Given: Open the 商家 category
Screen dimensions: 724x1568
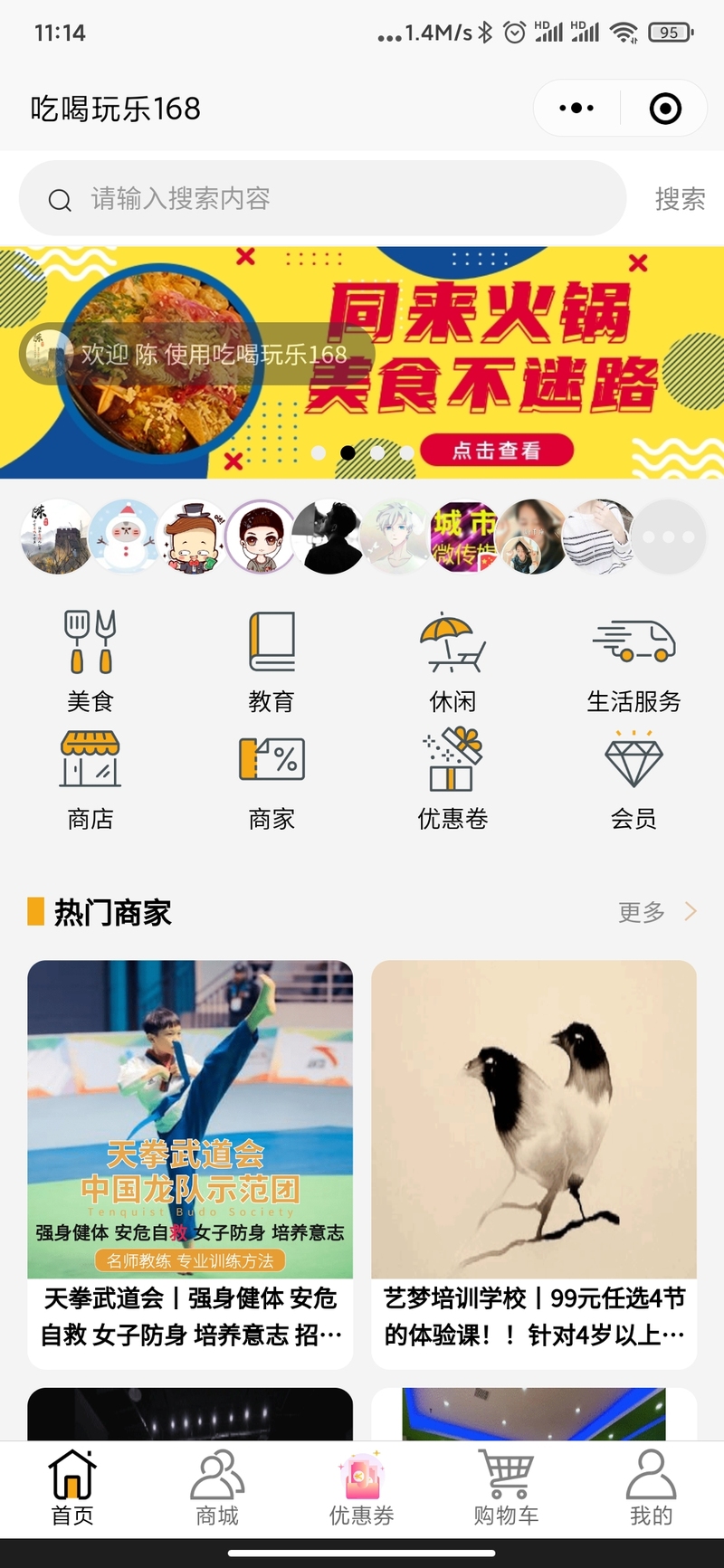Looking at the screenshot, I should (x=271, y=780).
